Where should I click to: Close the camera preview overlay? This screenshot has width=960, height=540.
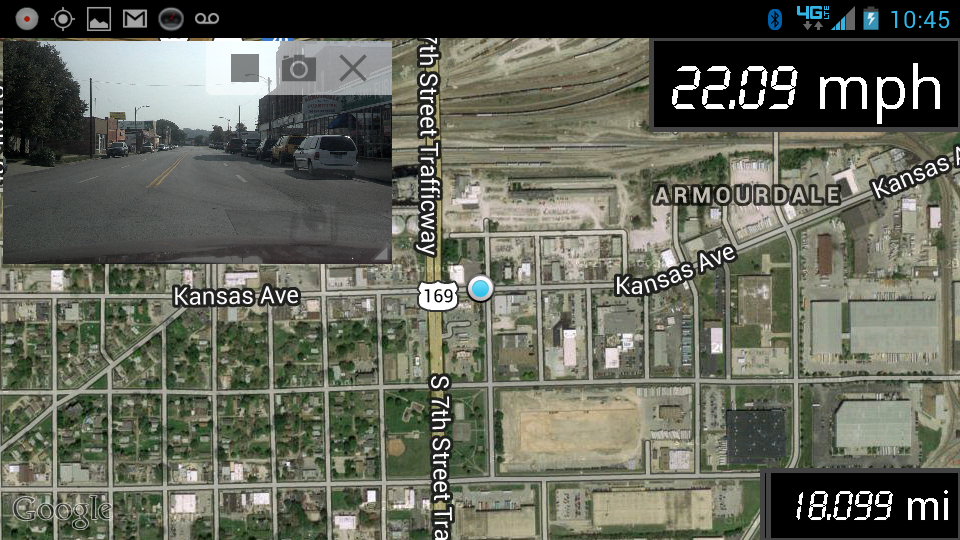(352, 68)
